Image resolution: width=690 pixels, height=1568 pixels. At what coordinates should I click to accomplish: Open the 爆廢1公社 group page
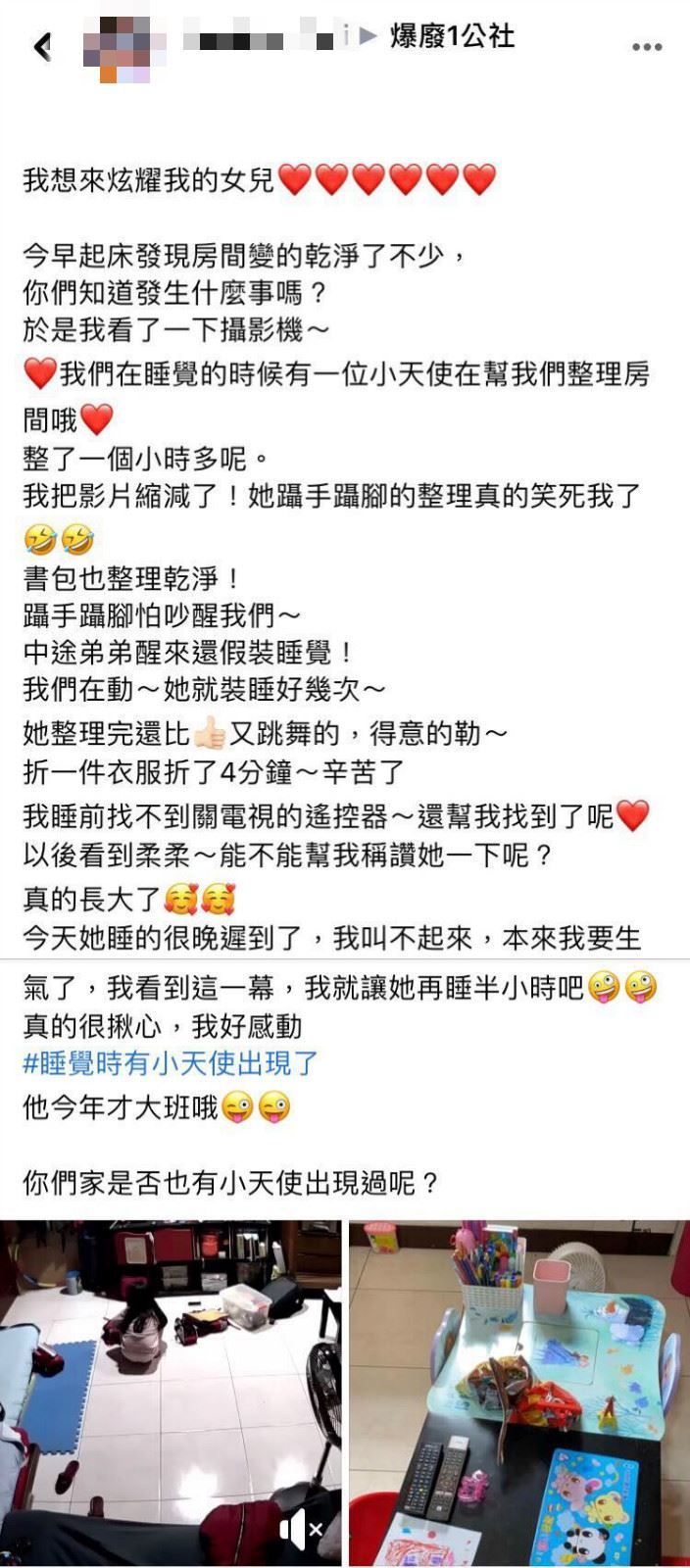tap(451, 36)
